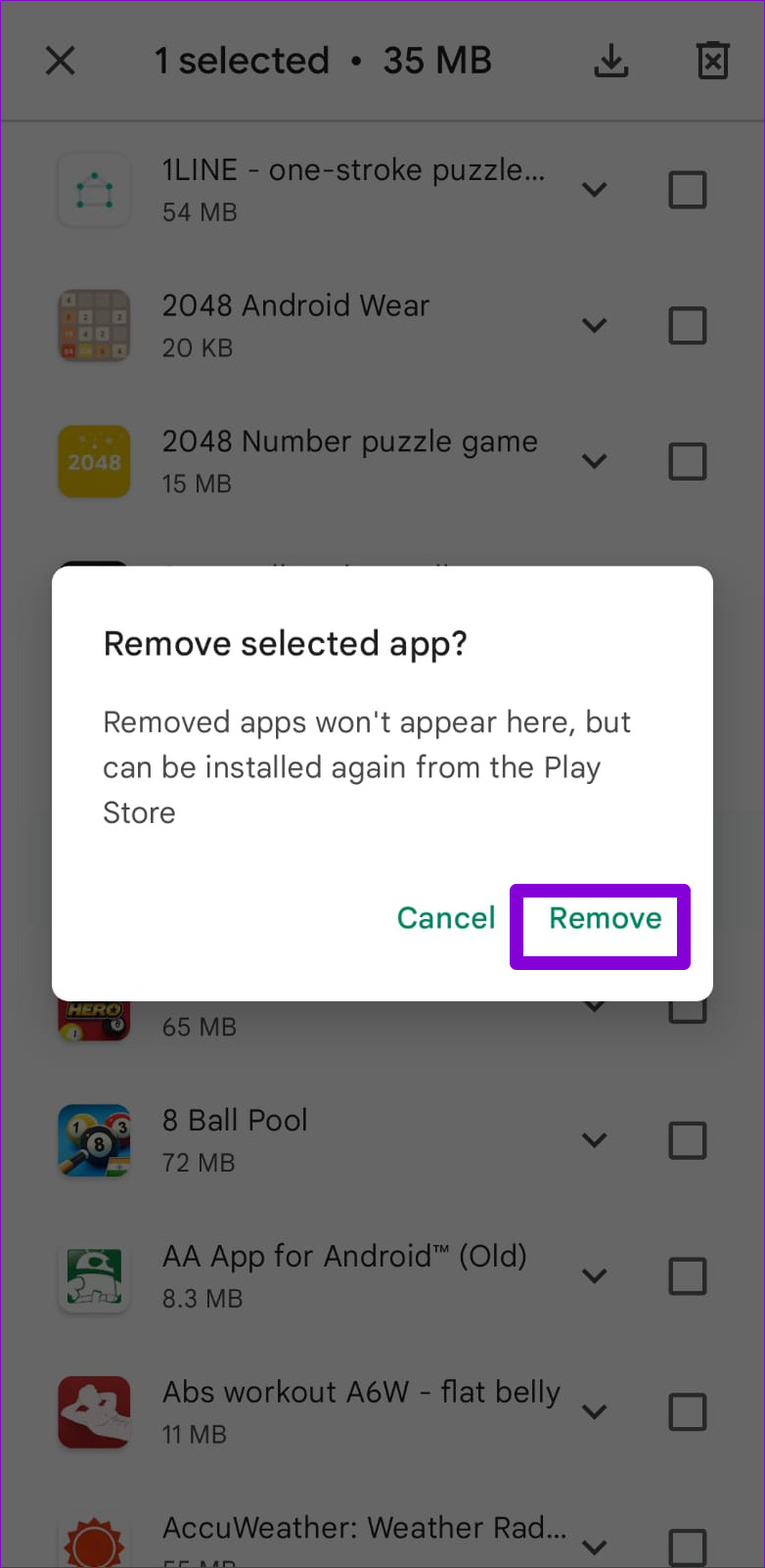The width and height of the screenshot is (765, 1568).
Task: Expand the 1LINE one-stroke puzzle row
Action: click(595, 189)
